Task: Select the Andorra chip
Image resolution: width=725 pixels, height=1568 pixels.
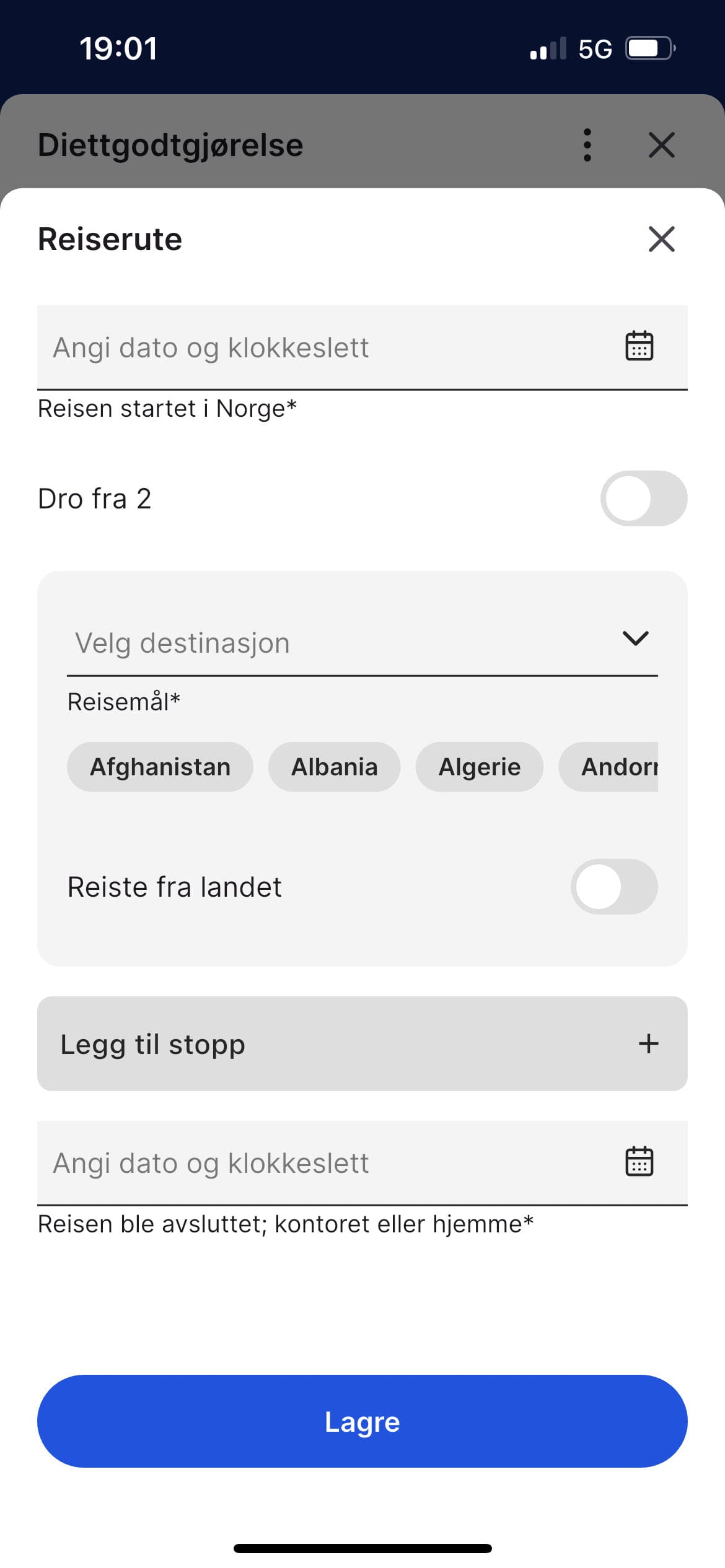Action: (x=610, y=767)
